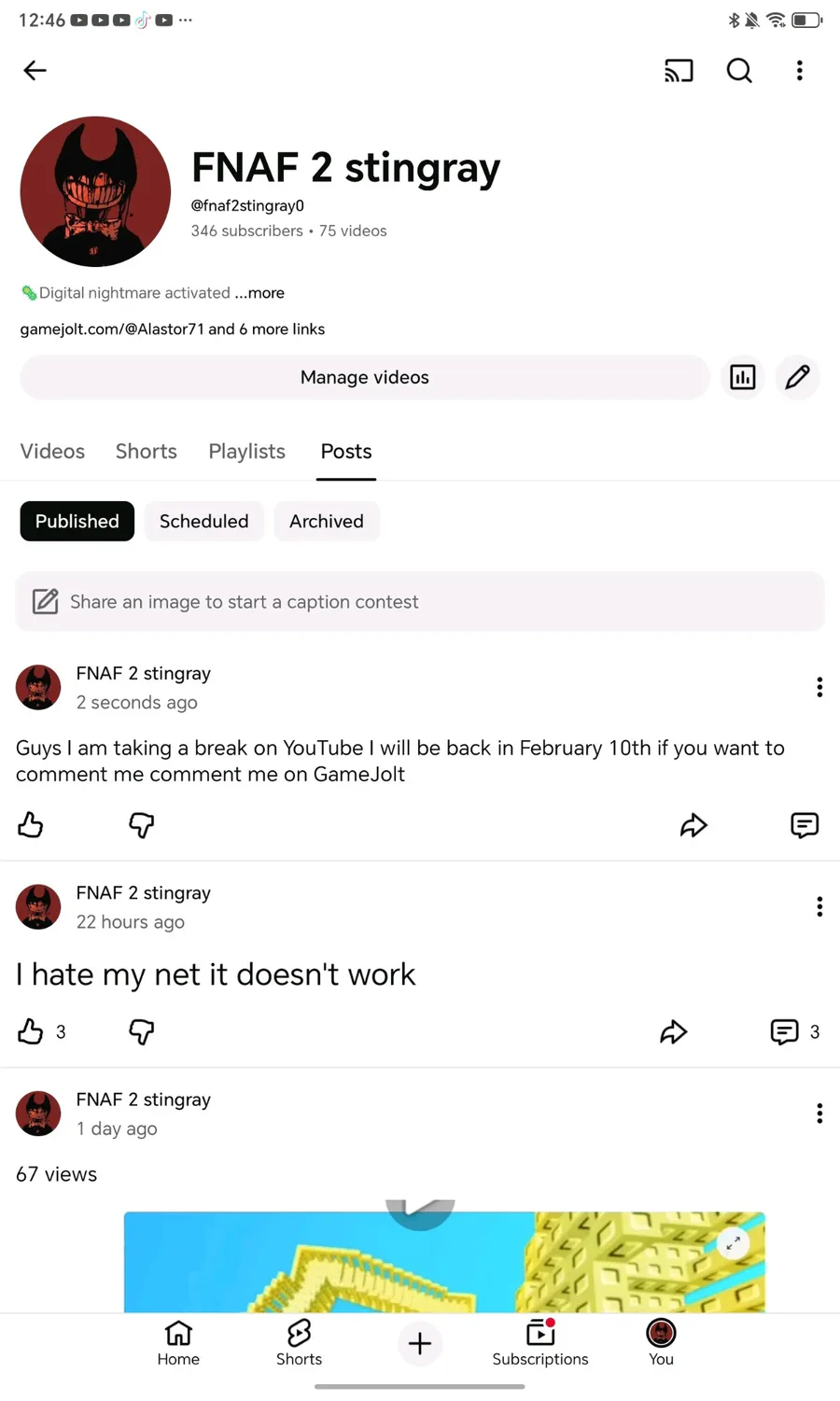Open channel analytics icon
The height and width of the screenshot is (1401, 840).
tap(743, 377)
